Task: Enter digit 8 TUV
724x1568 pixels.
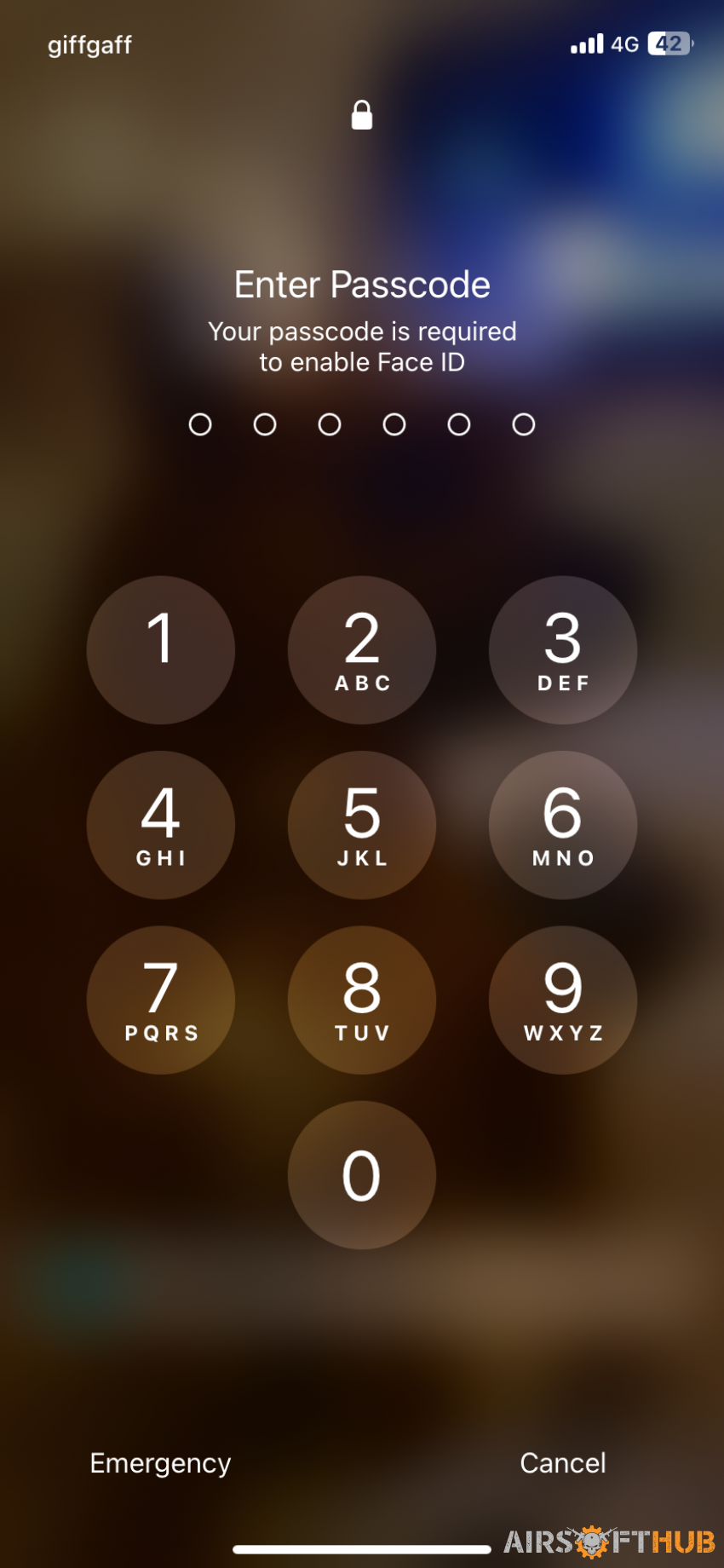Action: [362, 1000]
